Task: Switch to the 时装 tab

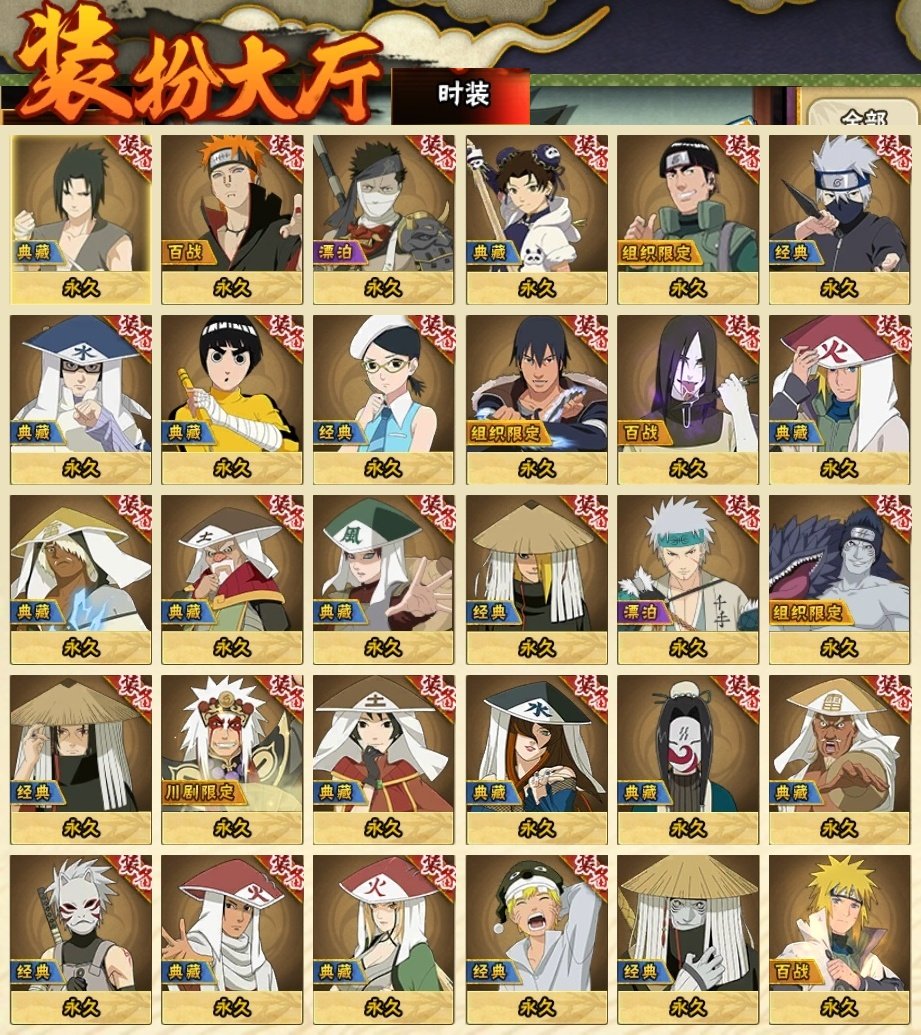Action: coord(462,95)
